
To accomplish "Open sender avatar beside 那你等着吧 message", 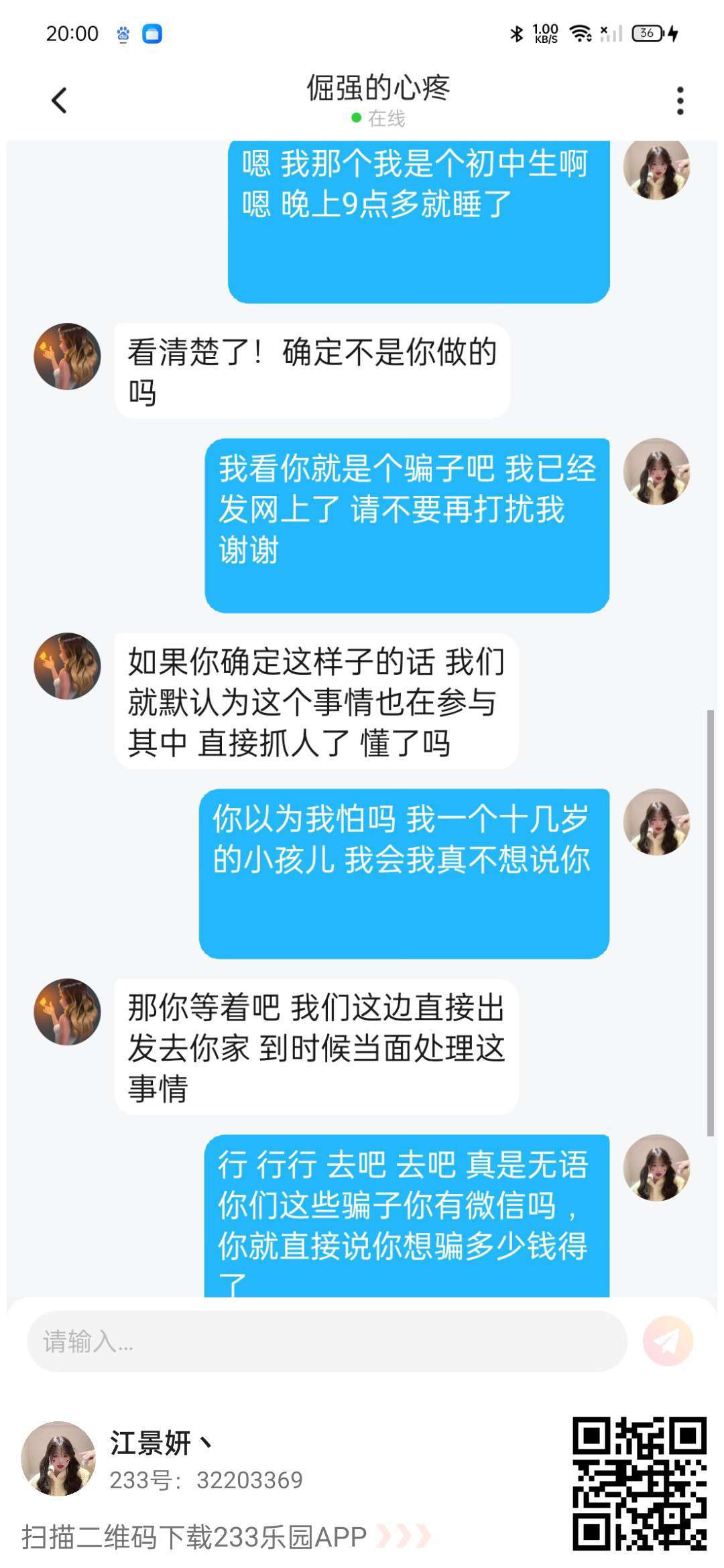I will (67, 1011).
